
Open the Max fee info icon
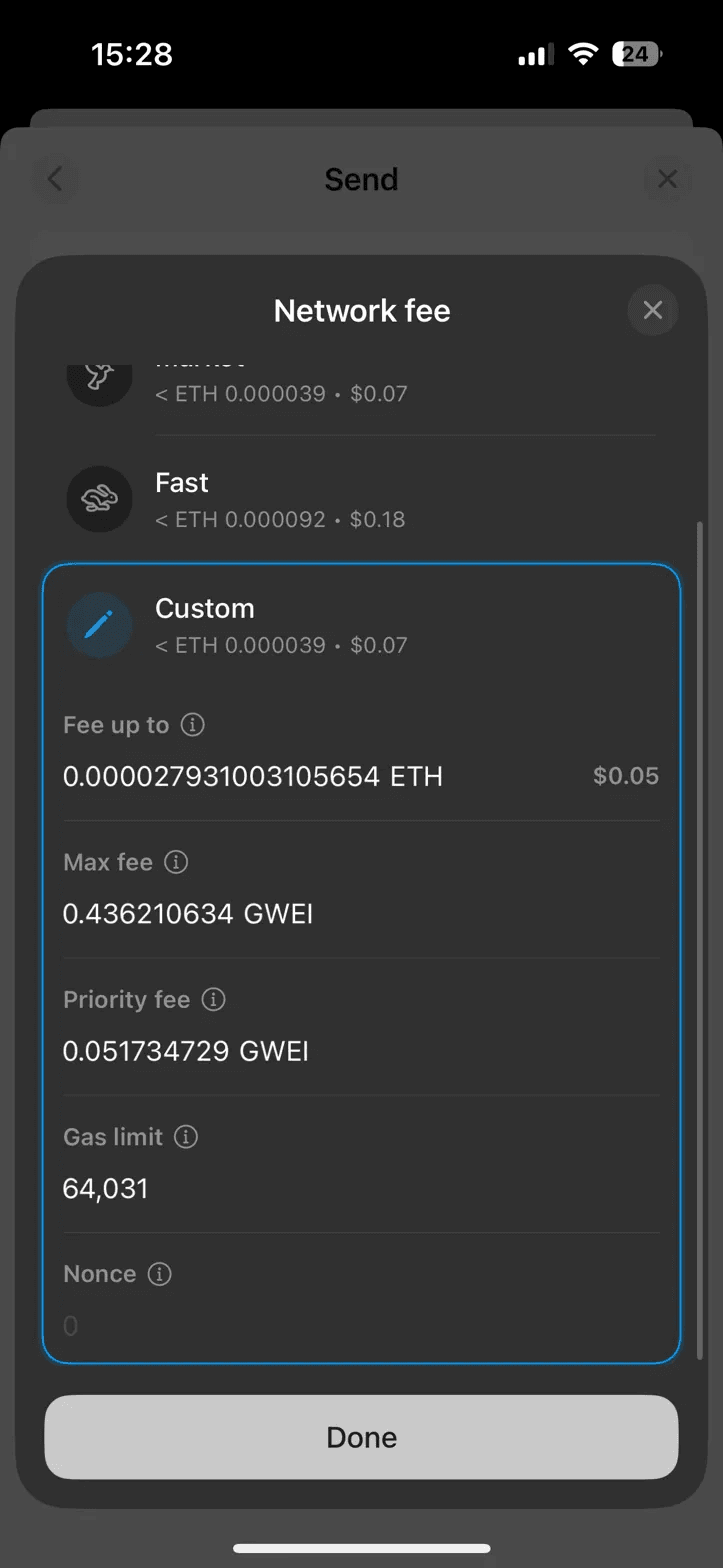[x=176, y=862]
